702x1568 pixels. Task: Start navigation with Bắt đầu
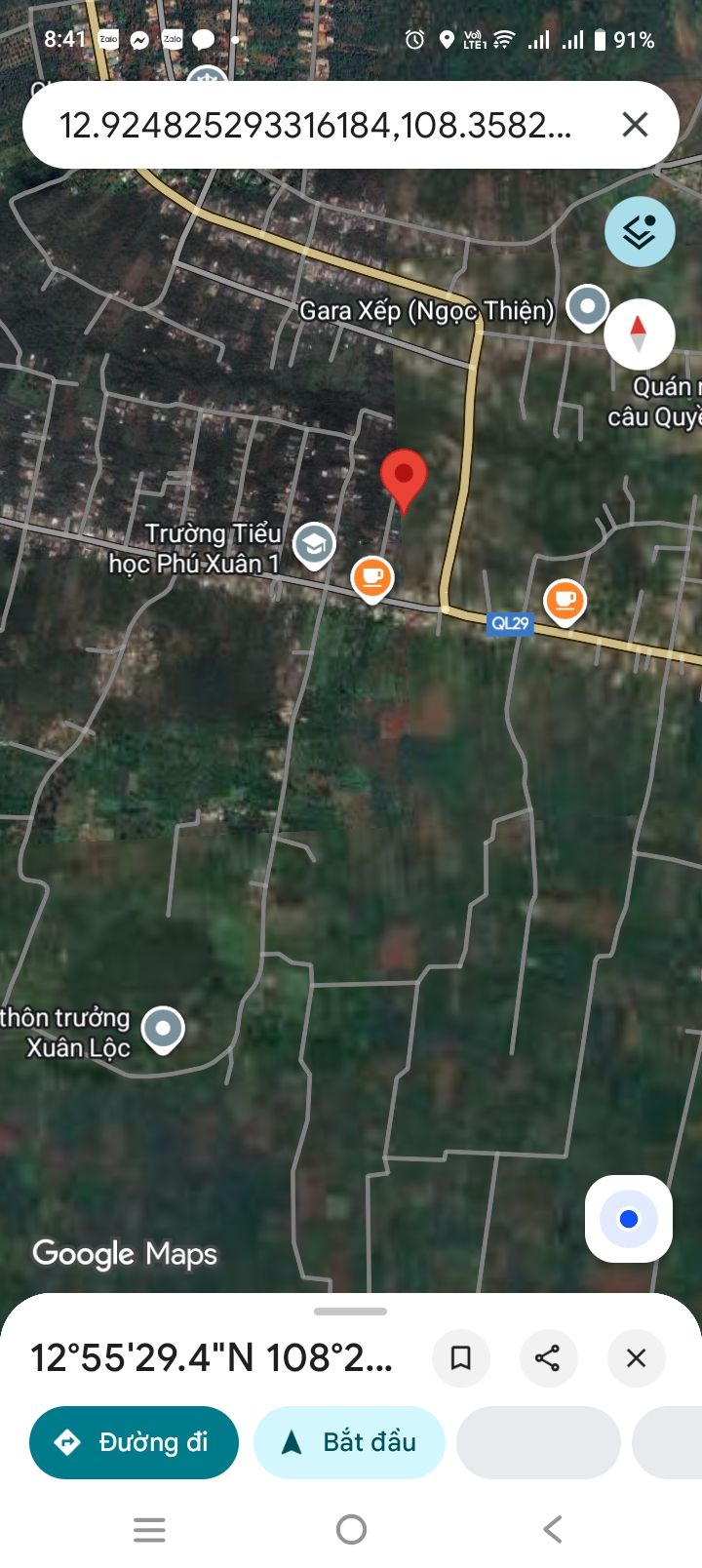[x=349, y=1442]
